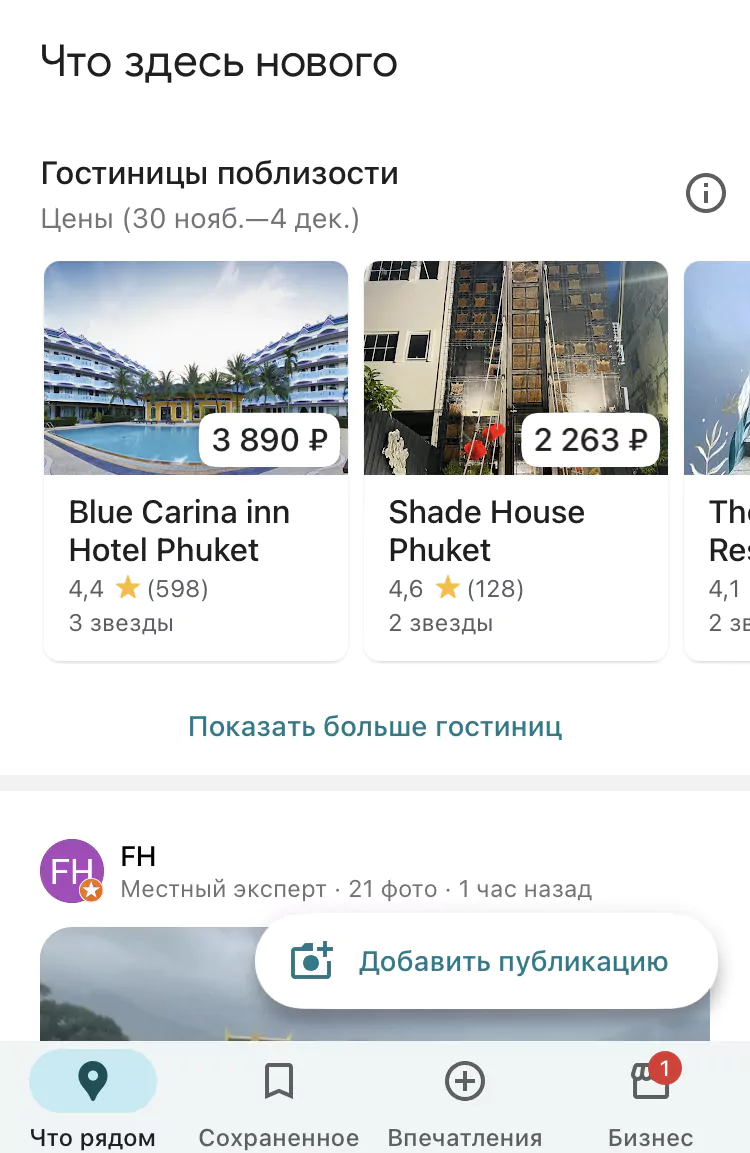Tap the Добавить публикацию button
Viewport: 750px width, 1153px height.
point(487,962)
